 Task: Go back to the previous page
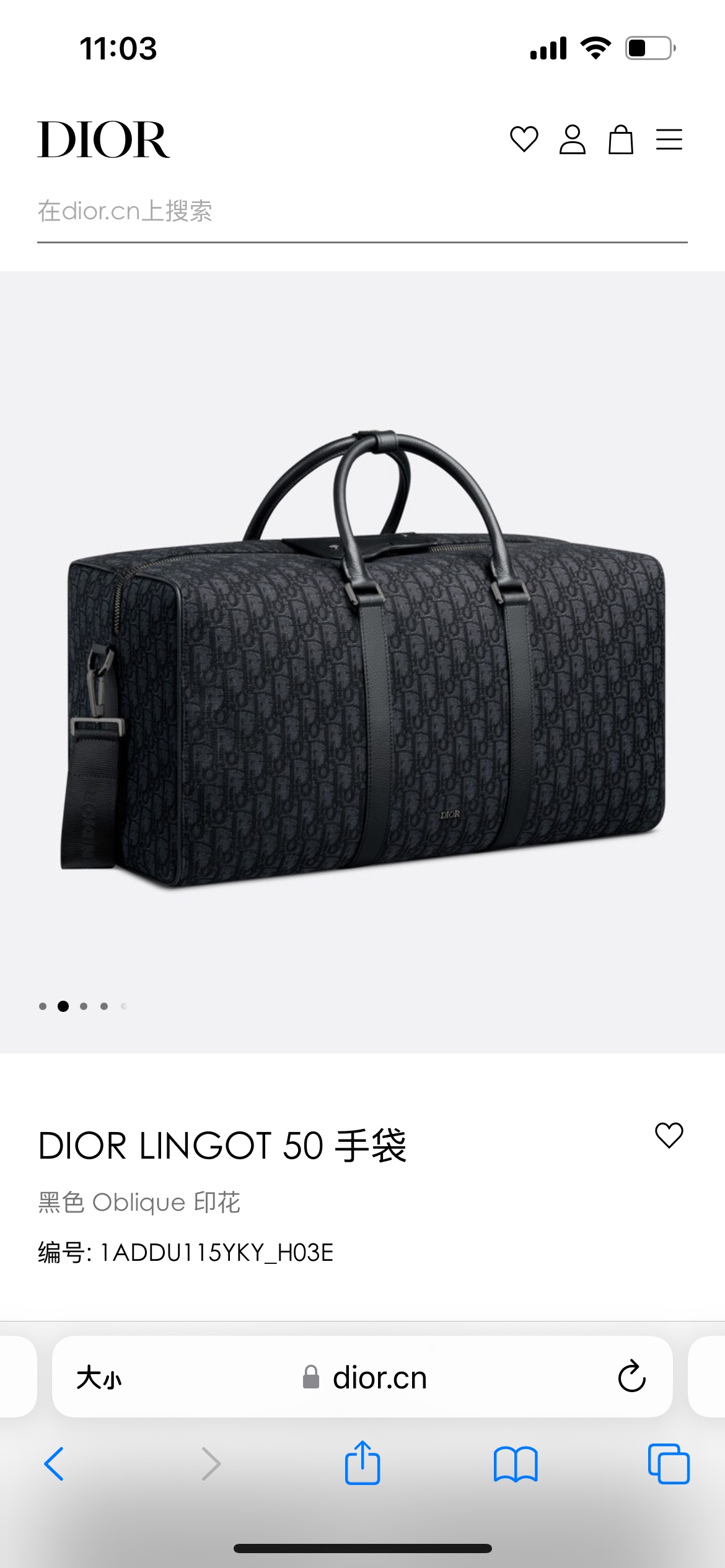point(54,1465)
